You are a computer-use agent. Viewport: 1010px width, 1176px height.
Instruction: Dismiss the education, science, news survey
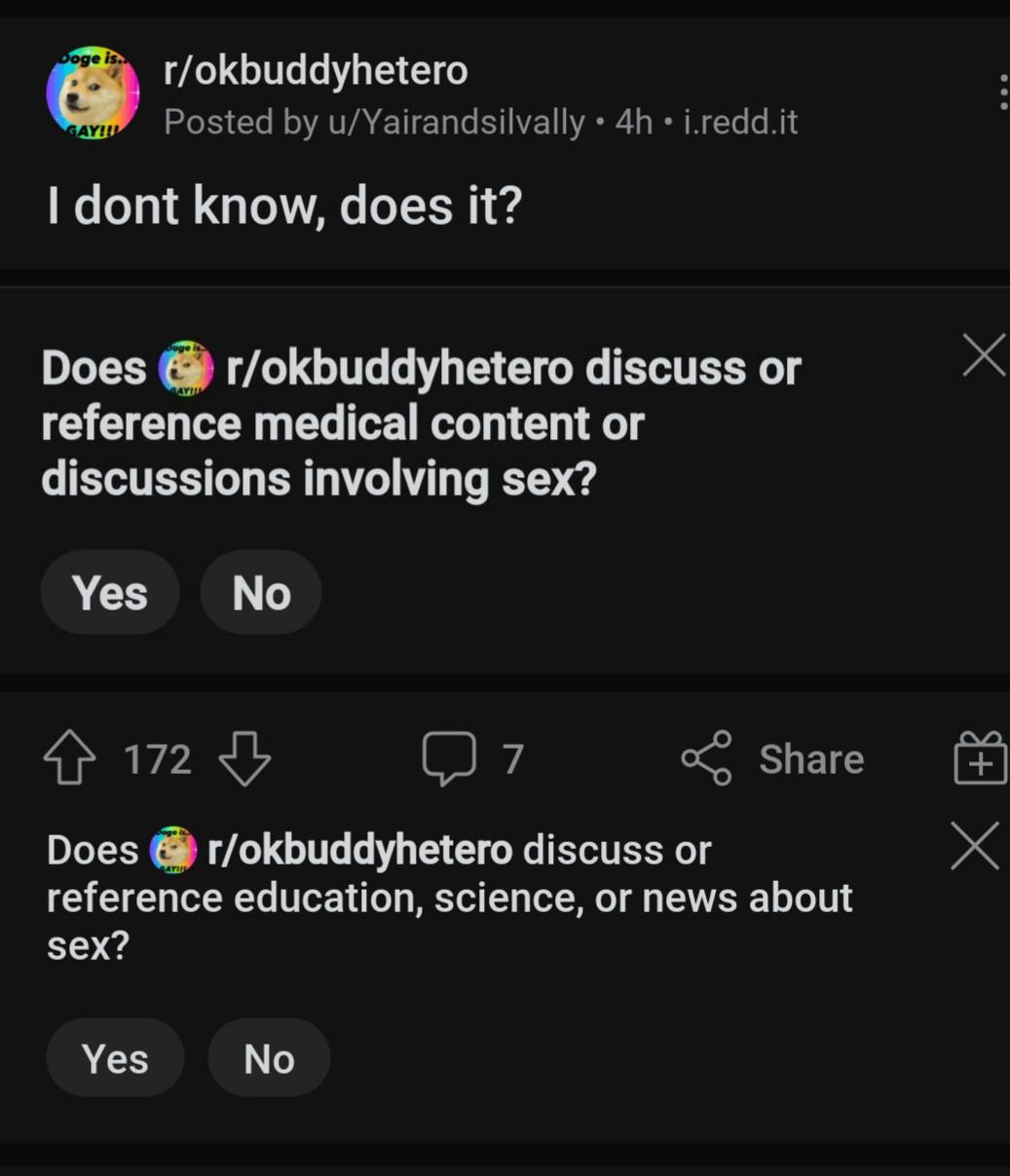[975, 845]
